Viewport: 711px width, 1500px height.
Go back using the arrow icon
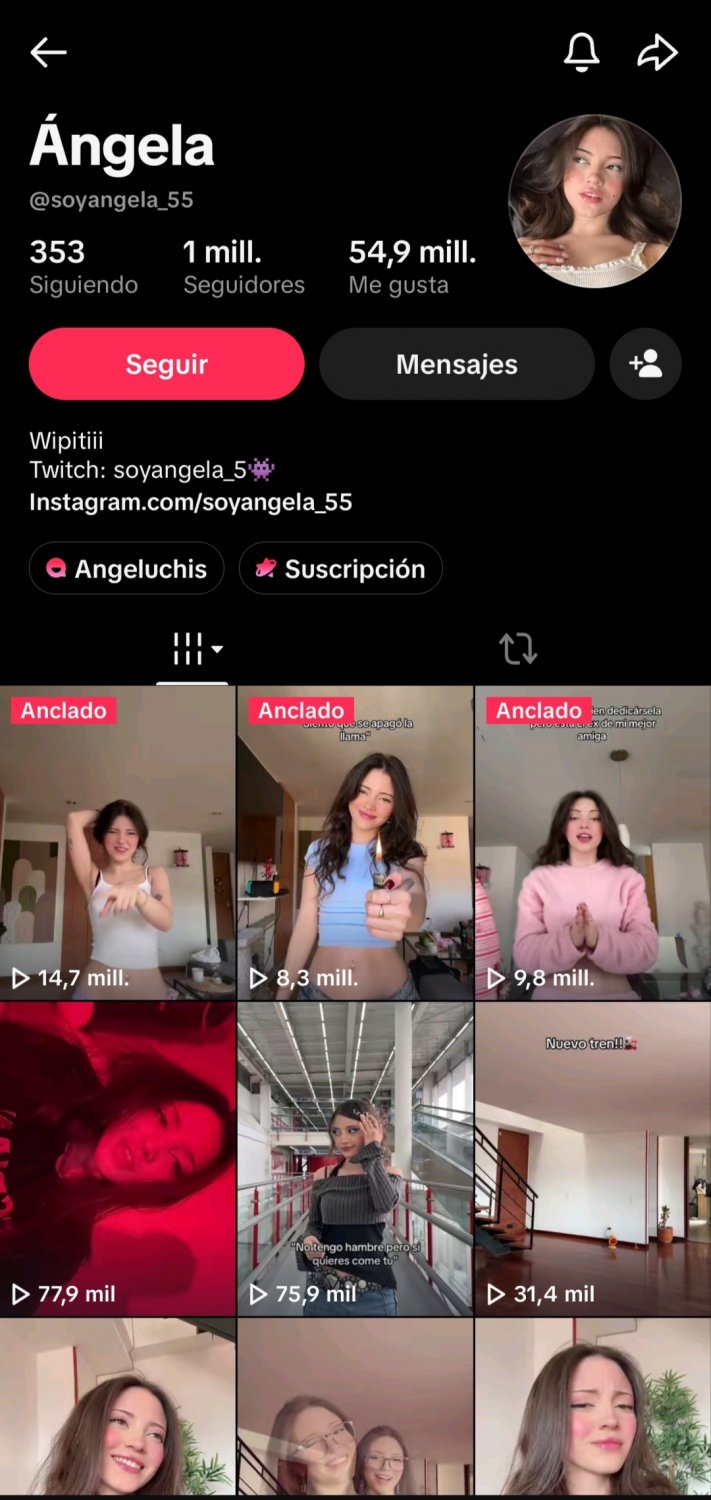point(48,53)
